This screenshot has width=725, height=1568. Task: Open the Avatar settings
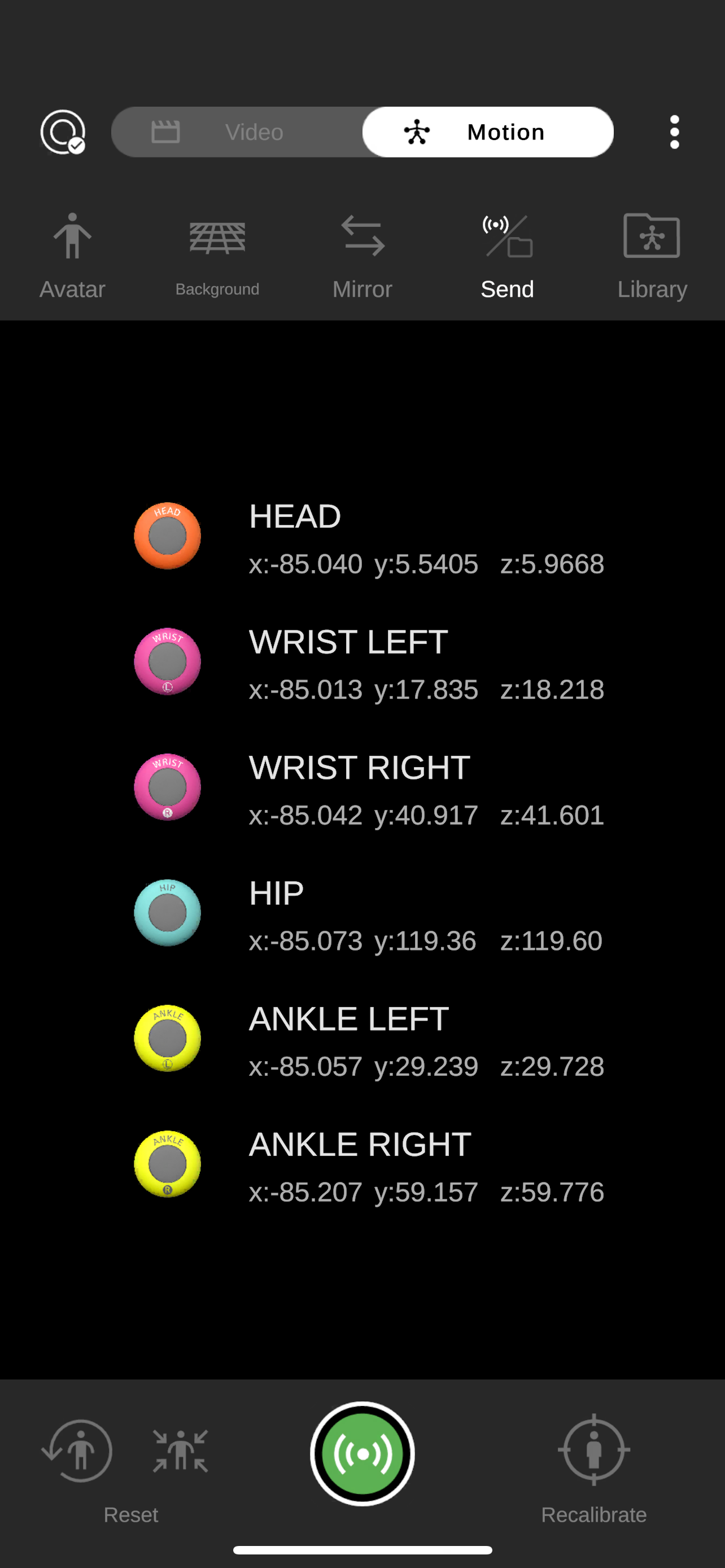(72, 256)
